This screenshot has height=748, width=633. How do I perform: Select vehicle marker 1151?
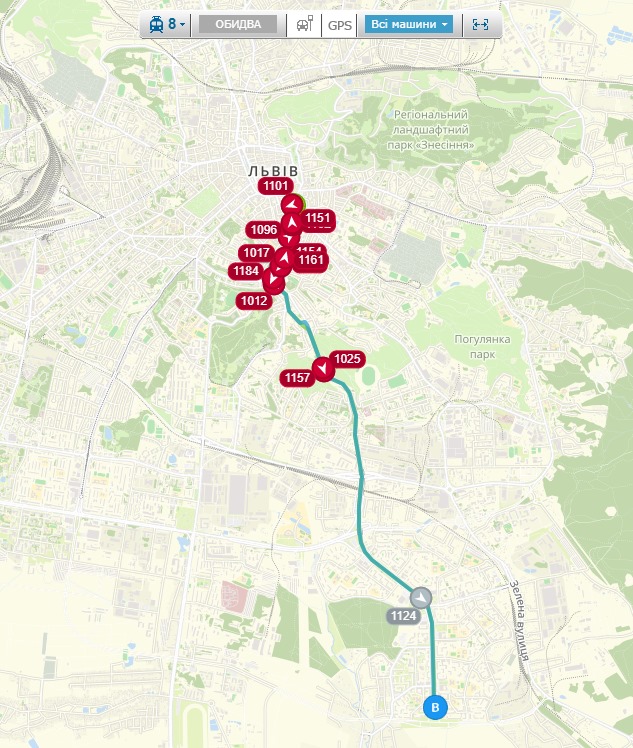(x=318, y=218)
